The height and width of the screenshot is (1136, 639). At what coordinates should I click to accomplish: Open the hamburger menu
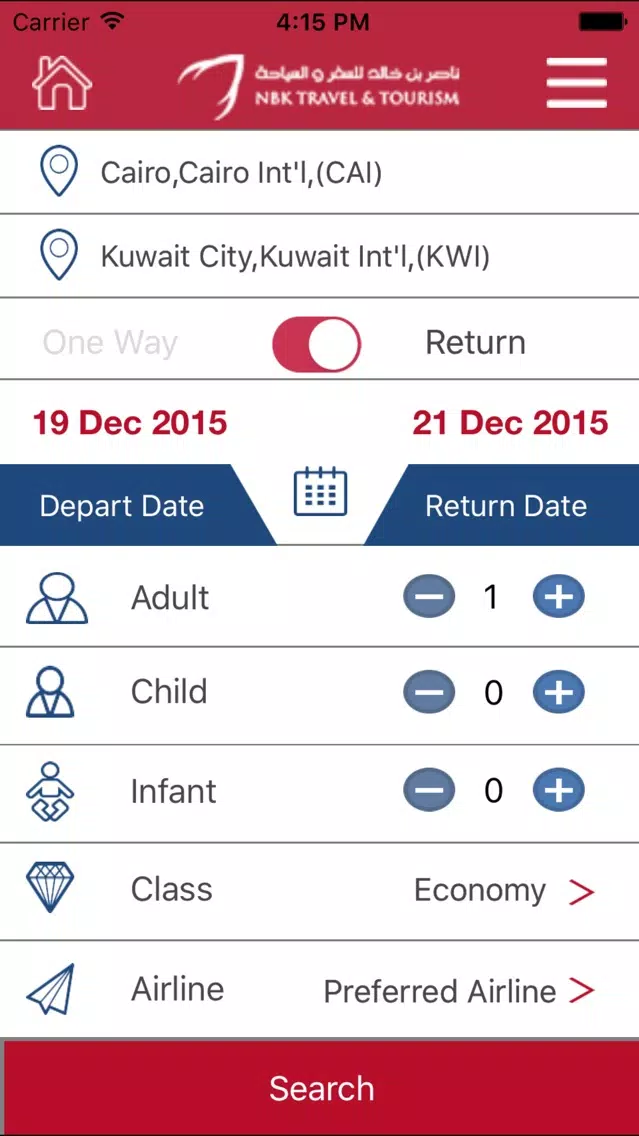[576, 83]
